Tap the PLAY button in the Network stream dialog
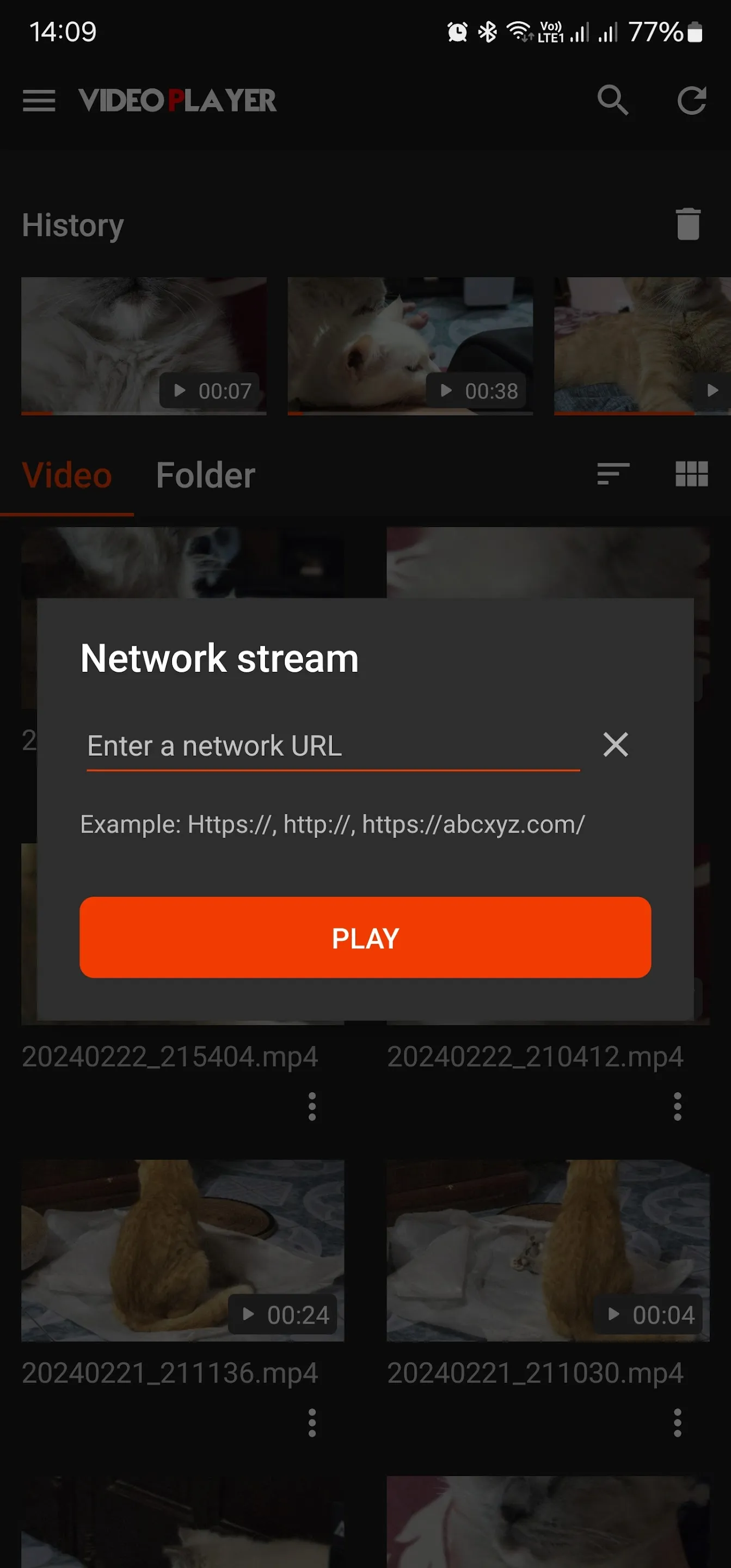Image resolution: width=731 pixels, height=1568 pixels. coord(365,938)
